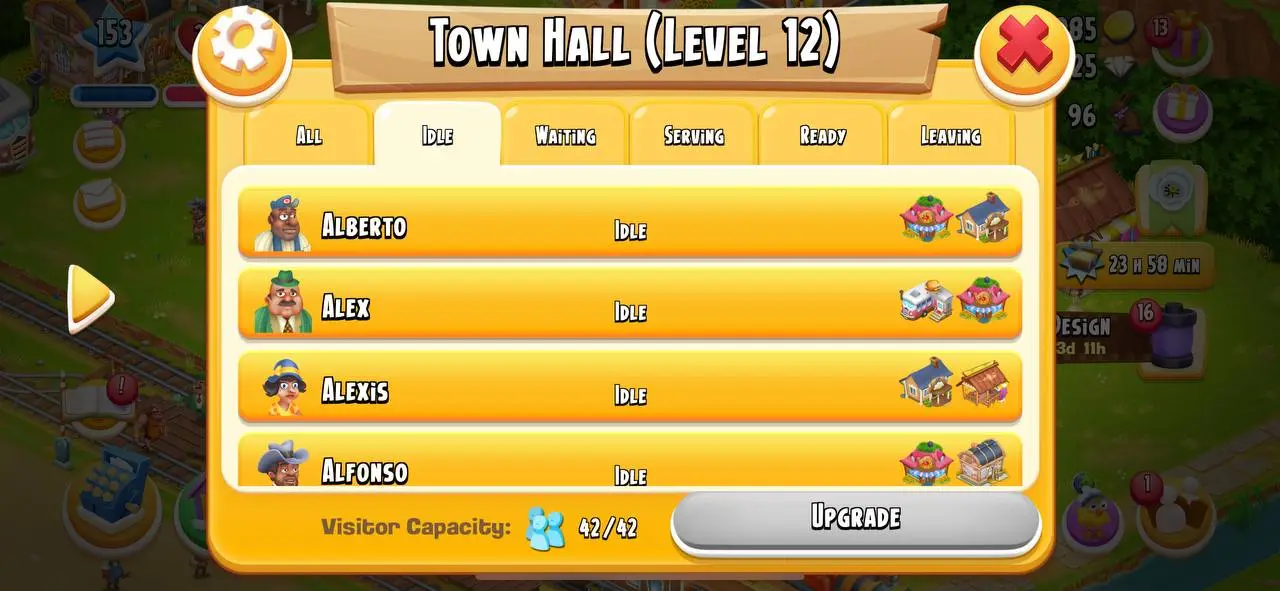Open Alberto's visitor row
The height and width of the screenshot is (591, 1280).
(630, 224)
